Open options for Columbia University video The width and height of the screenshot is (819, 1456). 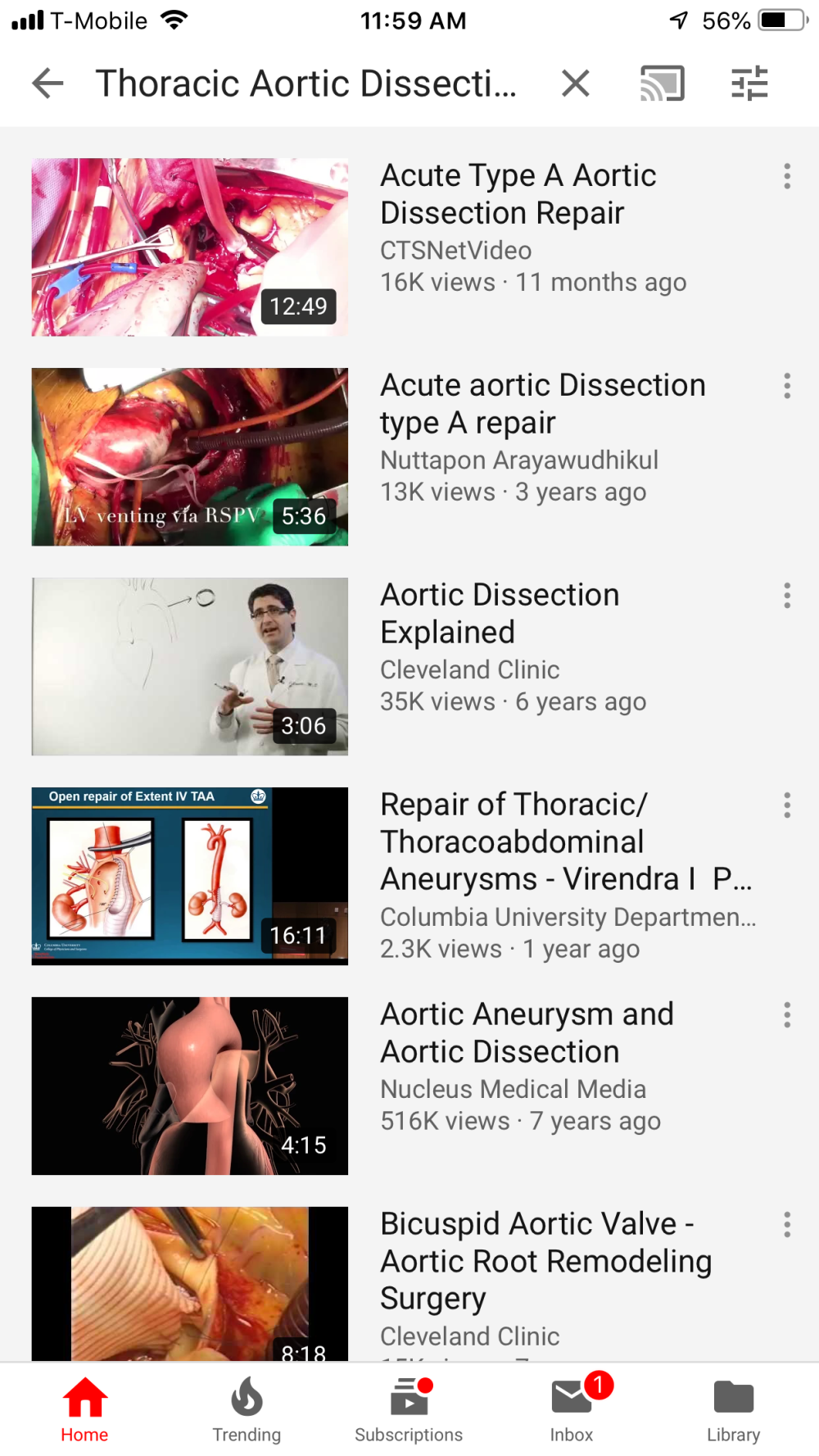(787, 805)
